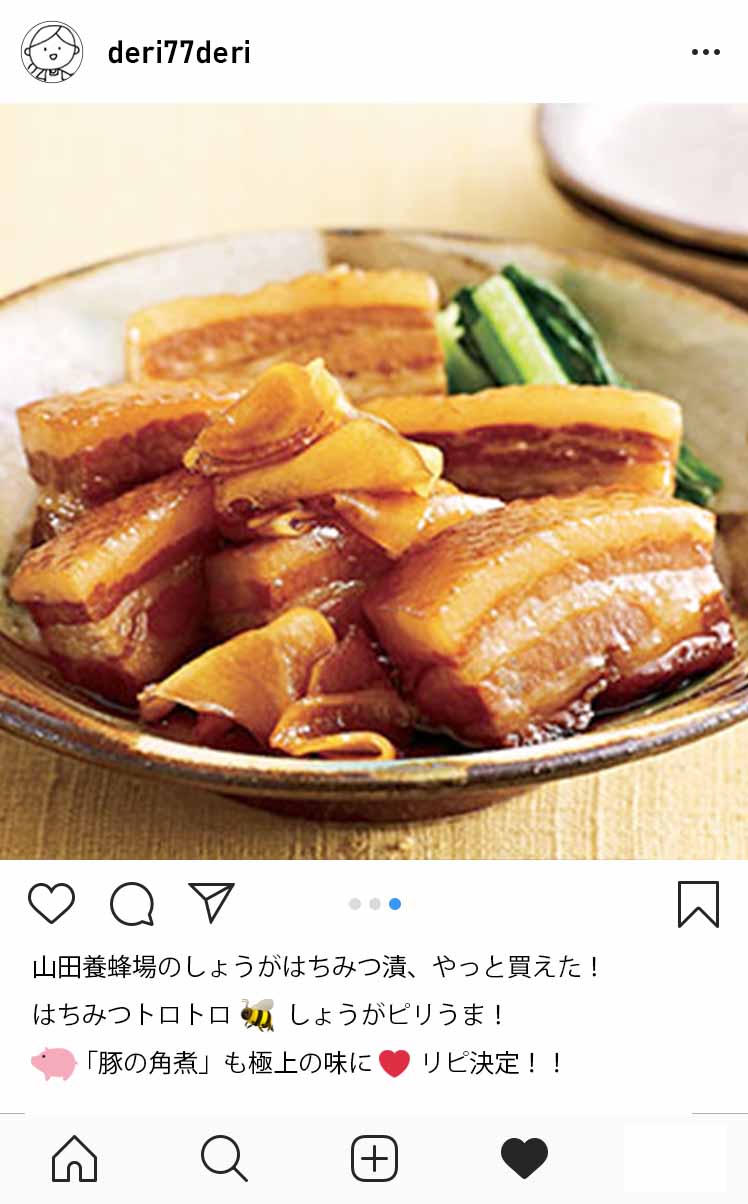Create a new post with plus button
Image resolution: width=748 pixels, height=1204 pixels.
pyautogui.click(x=374, y=1159)
